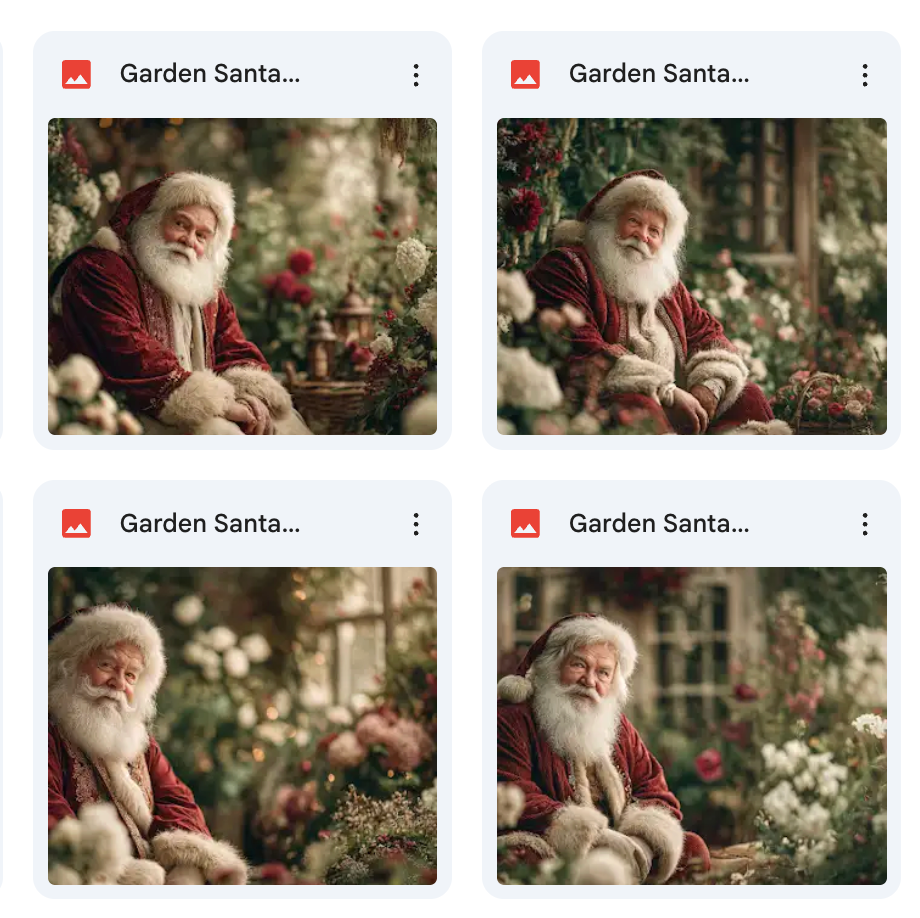View the close-up Santa image with pink blooms
This screenshot has width=920, height=918.
coord(242,725)
